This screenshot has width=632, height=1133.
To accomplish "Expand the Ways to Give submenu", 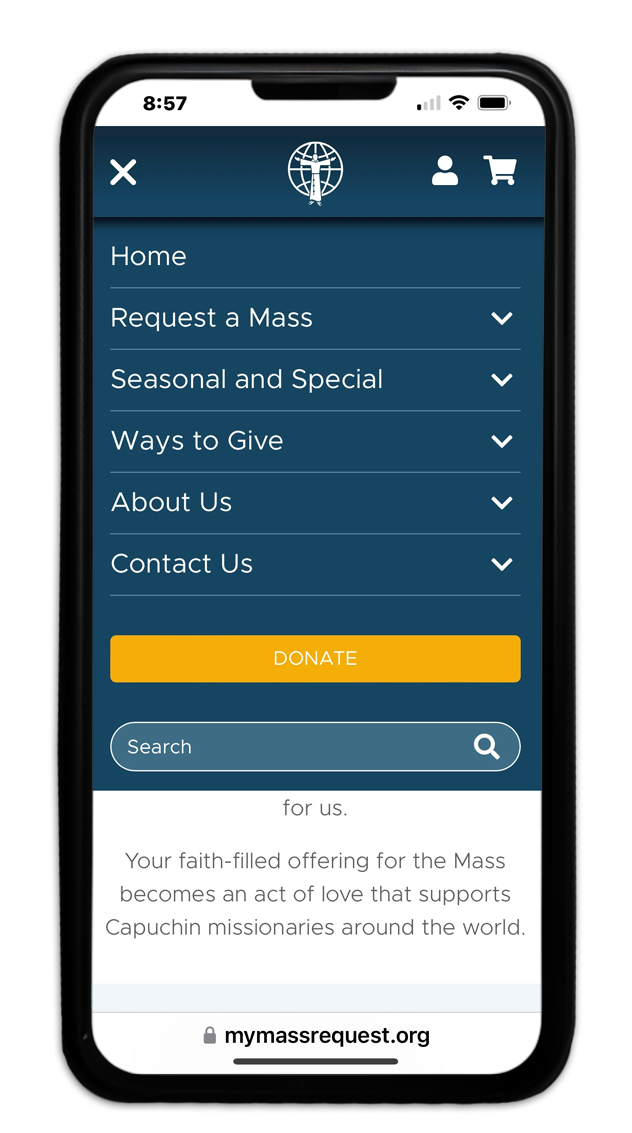I will click(x=501, y=441).
